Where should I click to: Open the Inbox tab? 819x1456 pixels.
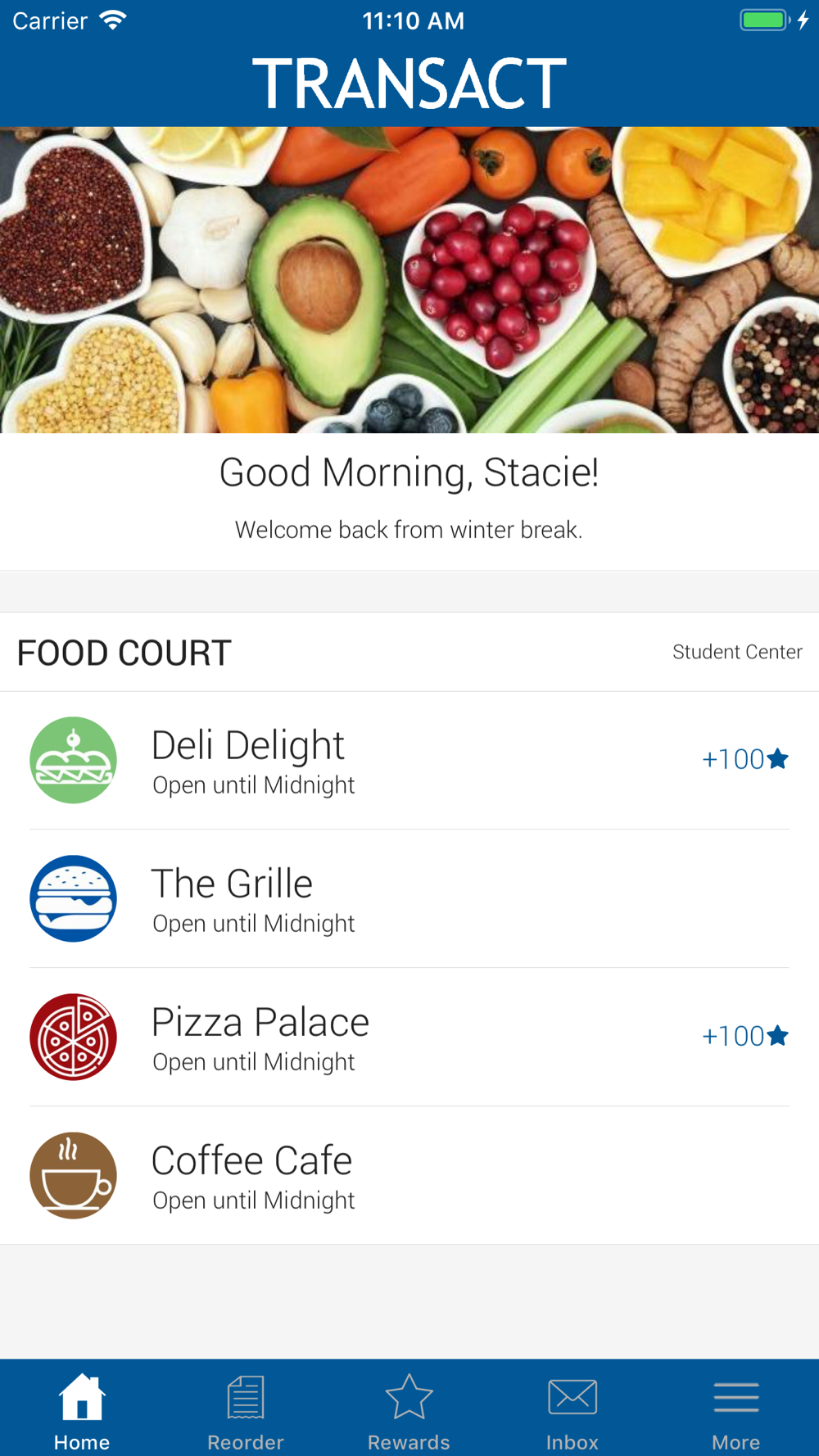[572, 1410]
